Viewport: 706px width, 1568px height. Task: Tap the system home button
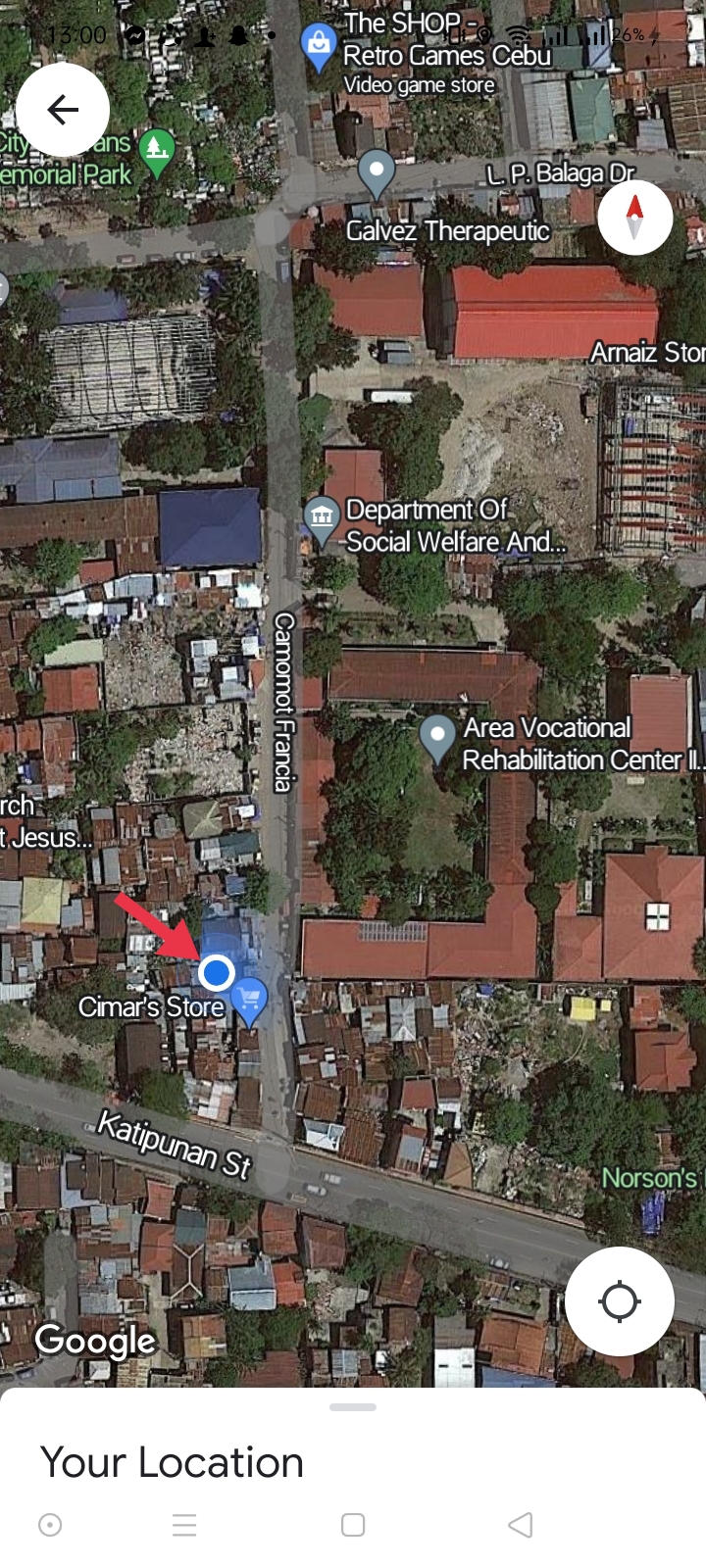[353, 1525]
